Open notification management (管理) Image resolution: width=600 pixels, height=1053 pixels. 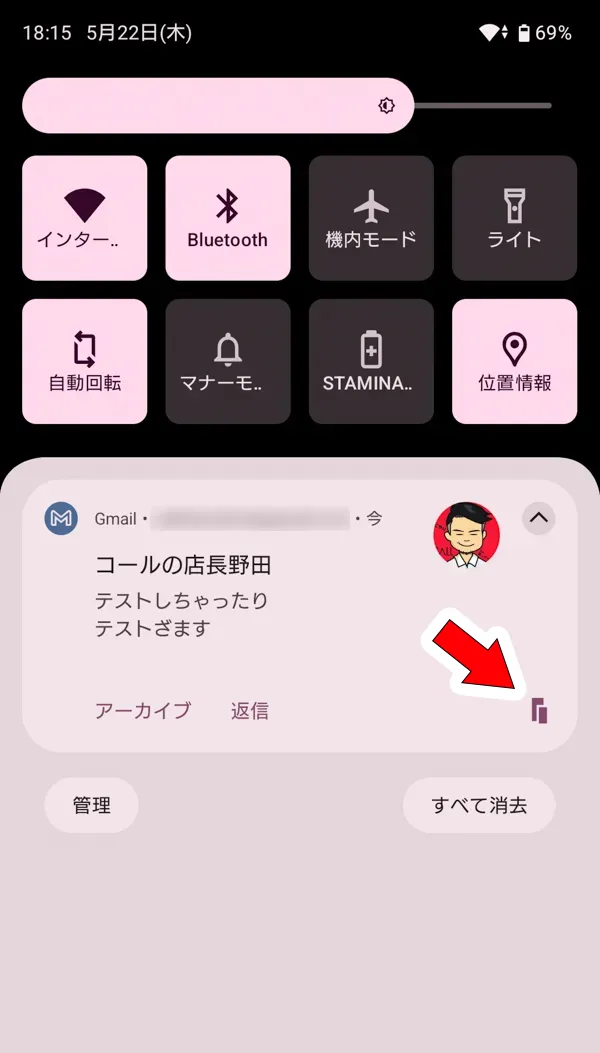coord(91,805)
